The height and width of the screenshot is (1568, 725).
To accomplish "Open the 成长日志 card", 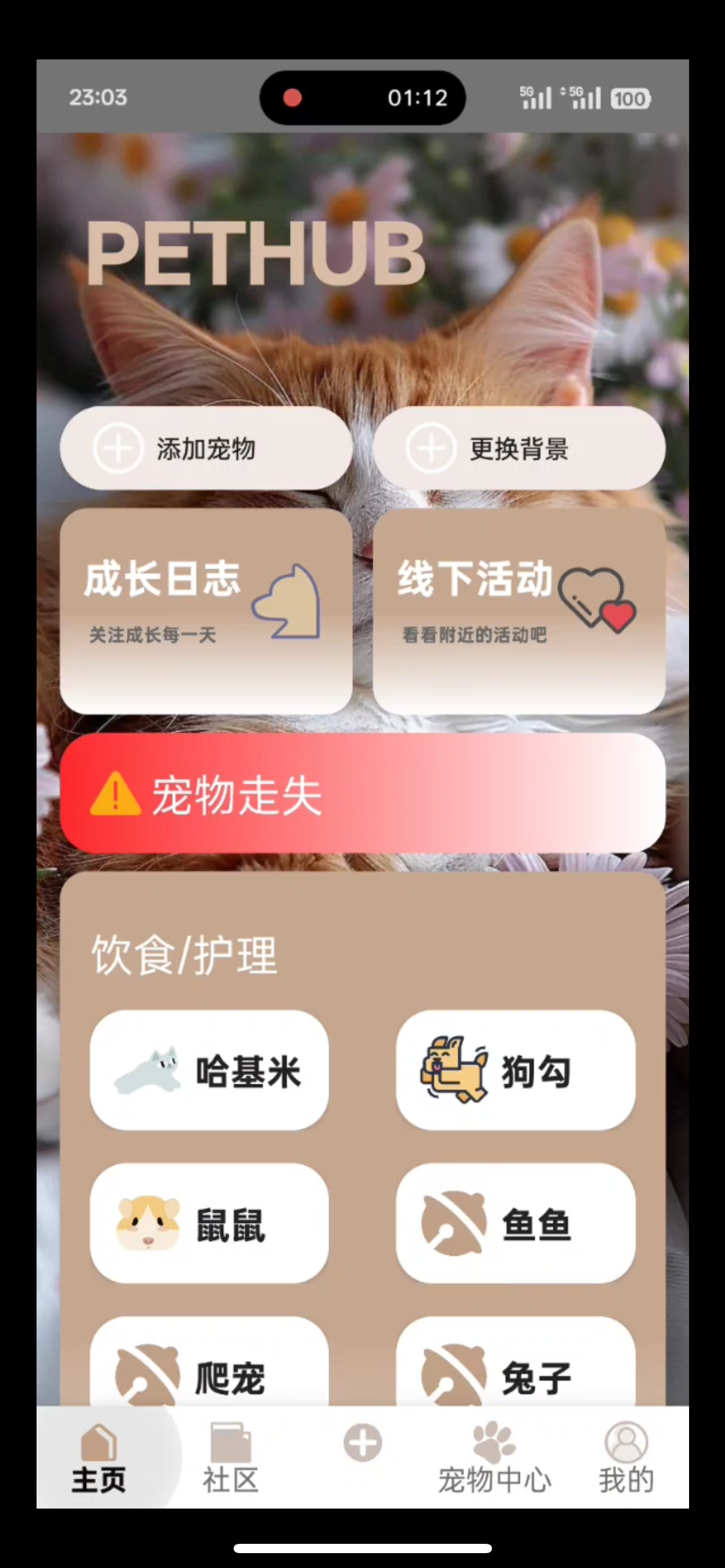I will [x=206, y=611].
